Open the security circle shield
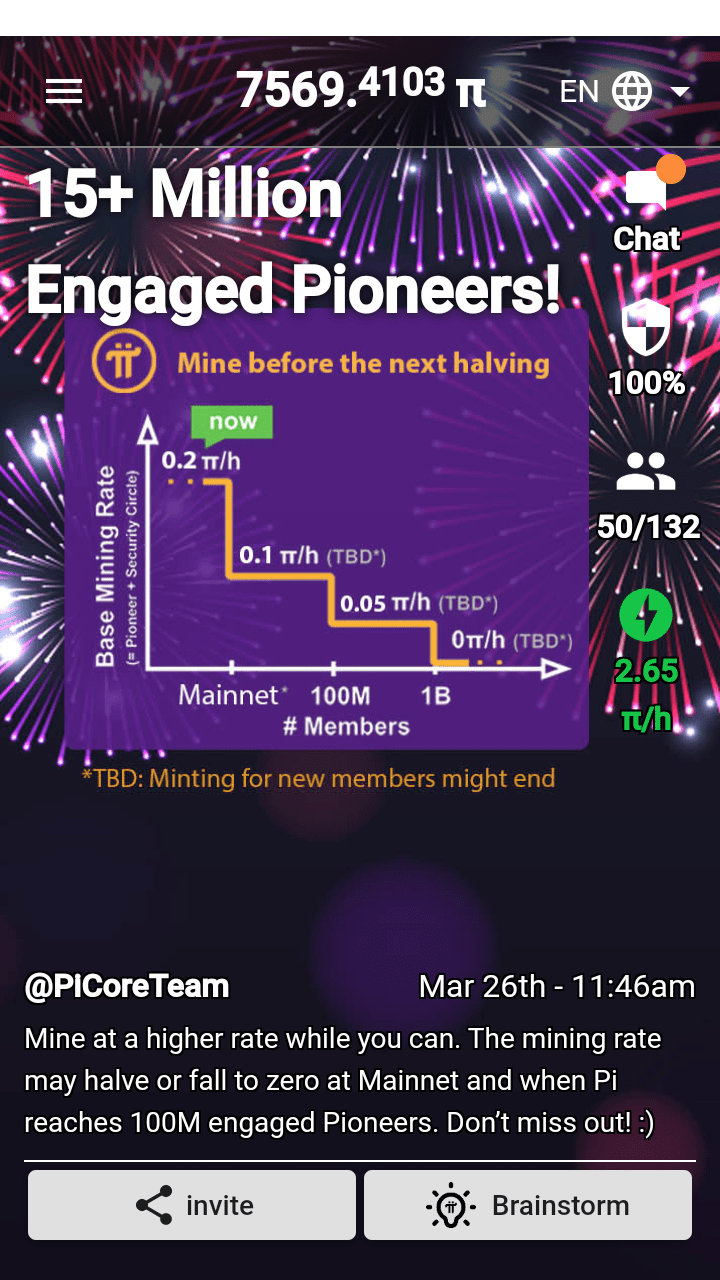This screenshot has height=1280, width=720. pyautogui.click(x=646, y=327)
